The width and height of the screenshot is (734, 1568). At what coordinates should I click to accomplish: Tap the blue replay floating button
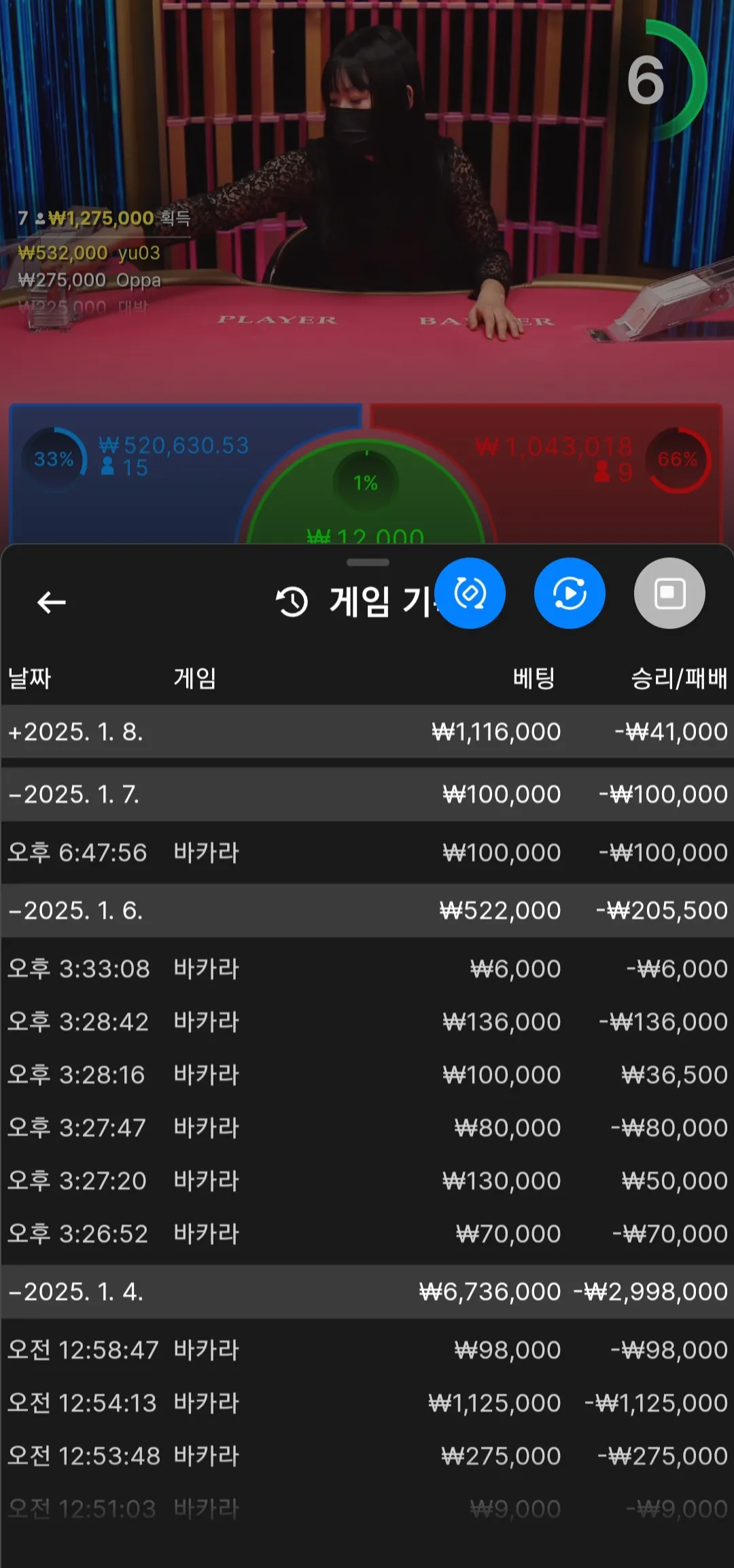[570, 593]
